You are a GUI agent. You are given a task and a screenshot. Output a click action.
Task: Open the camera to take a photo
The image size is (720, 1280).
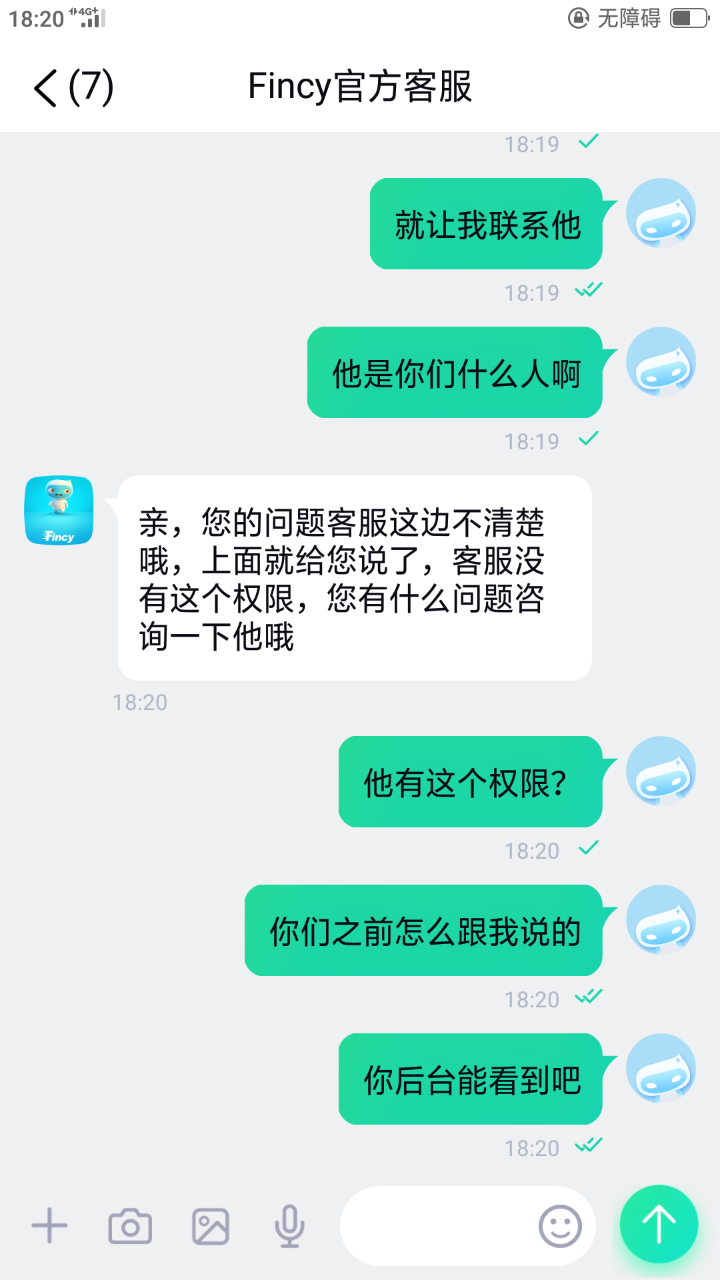130,1225
